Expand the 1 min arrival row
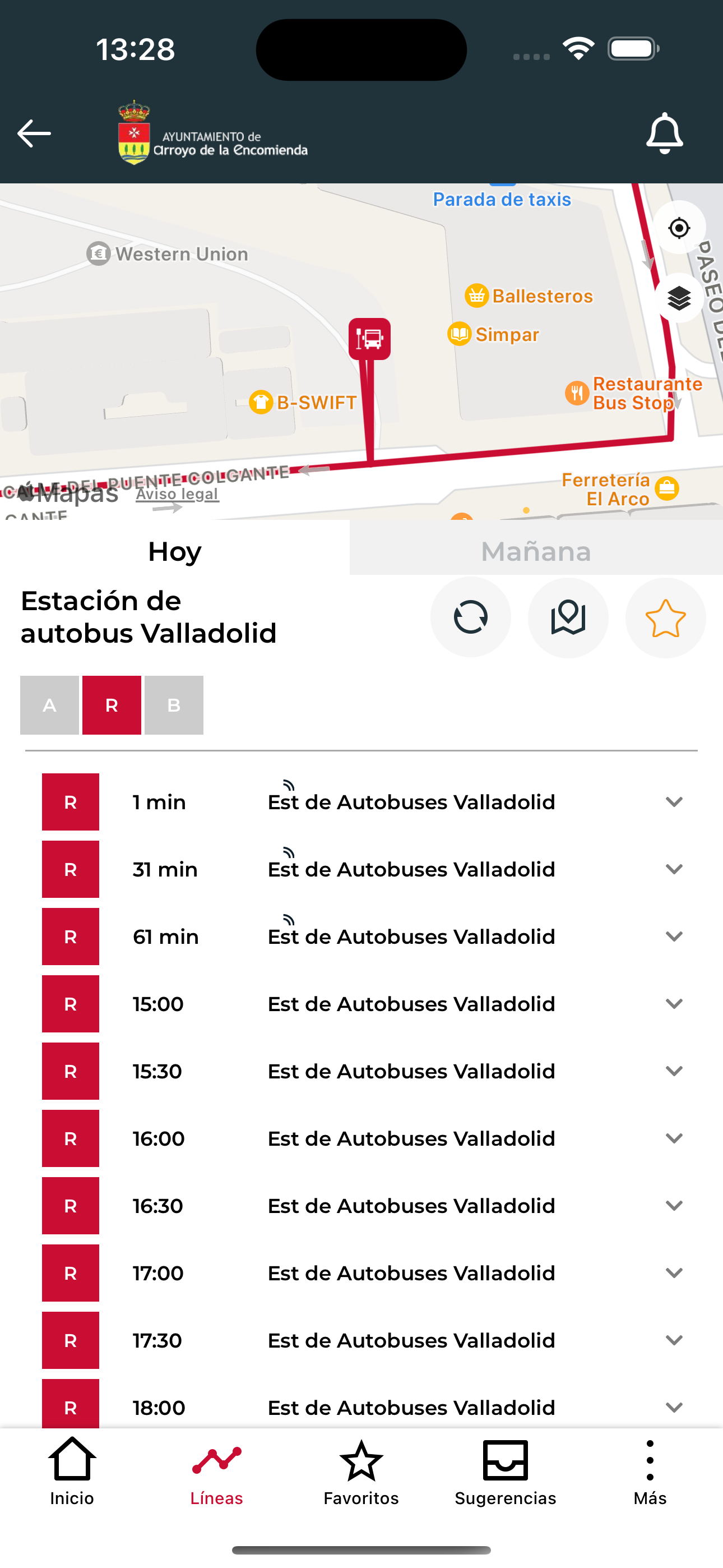This screenshot has width=723, height=1568. pyautogui.click(x=674, y=801)
